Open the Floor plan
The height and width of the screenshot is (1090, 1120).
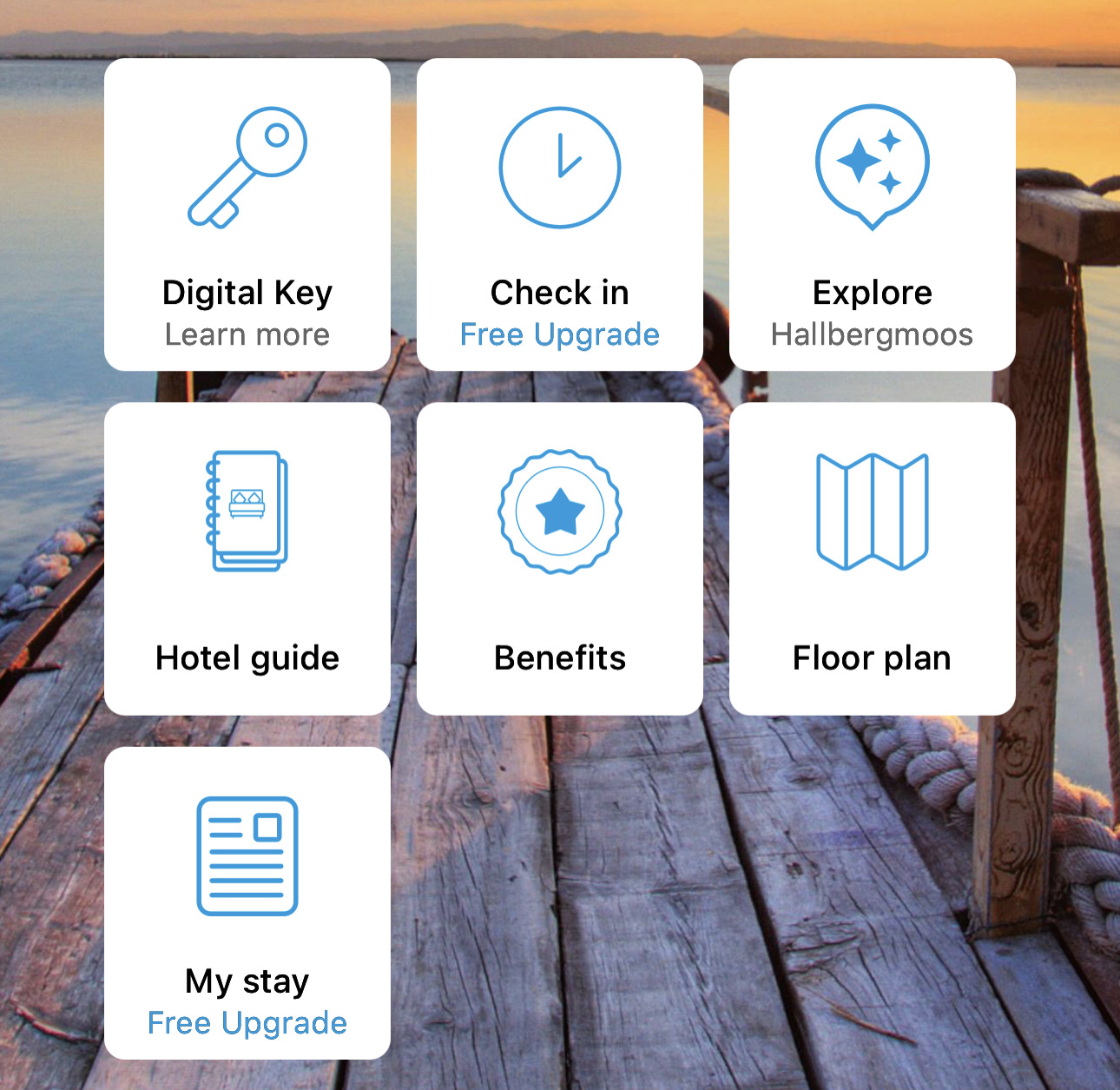(x=873, y=558)
